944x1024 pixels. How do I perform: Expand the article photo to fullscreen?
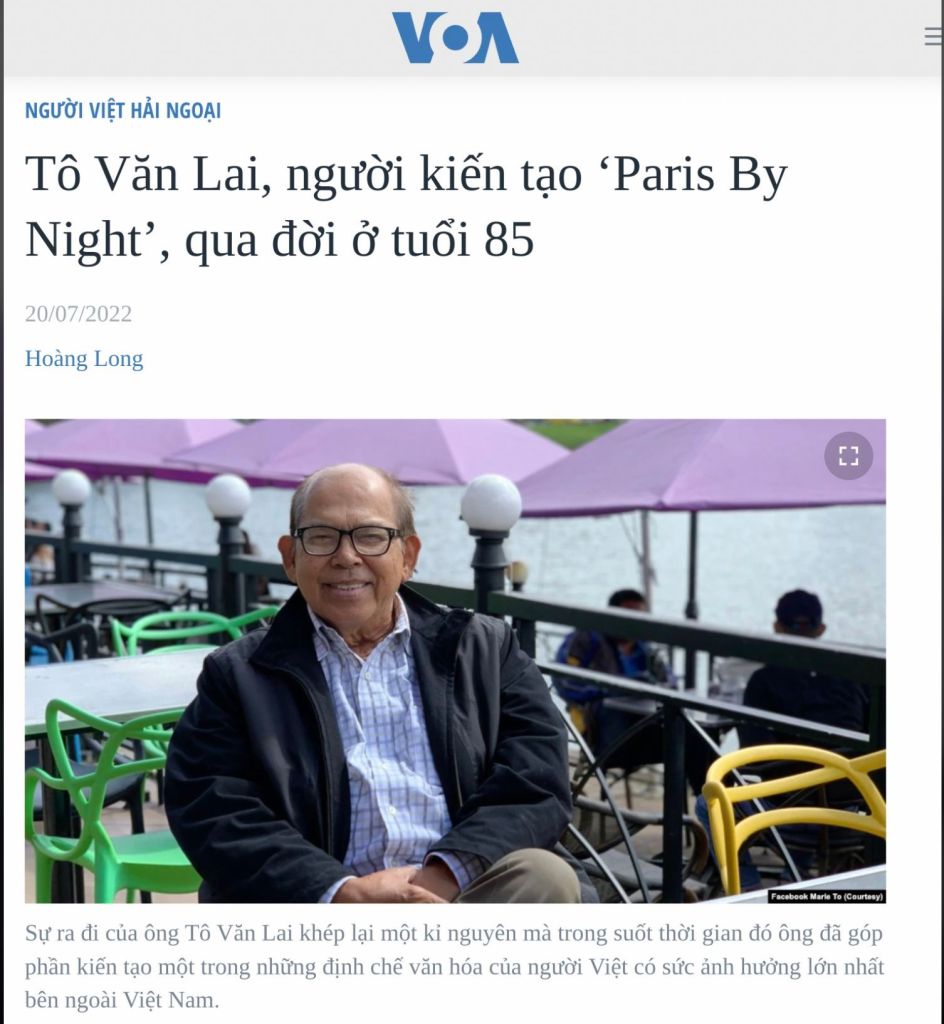[848, 456]
